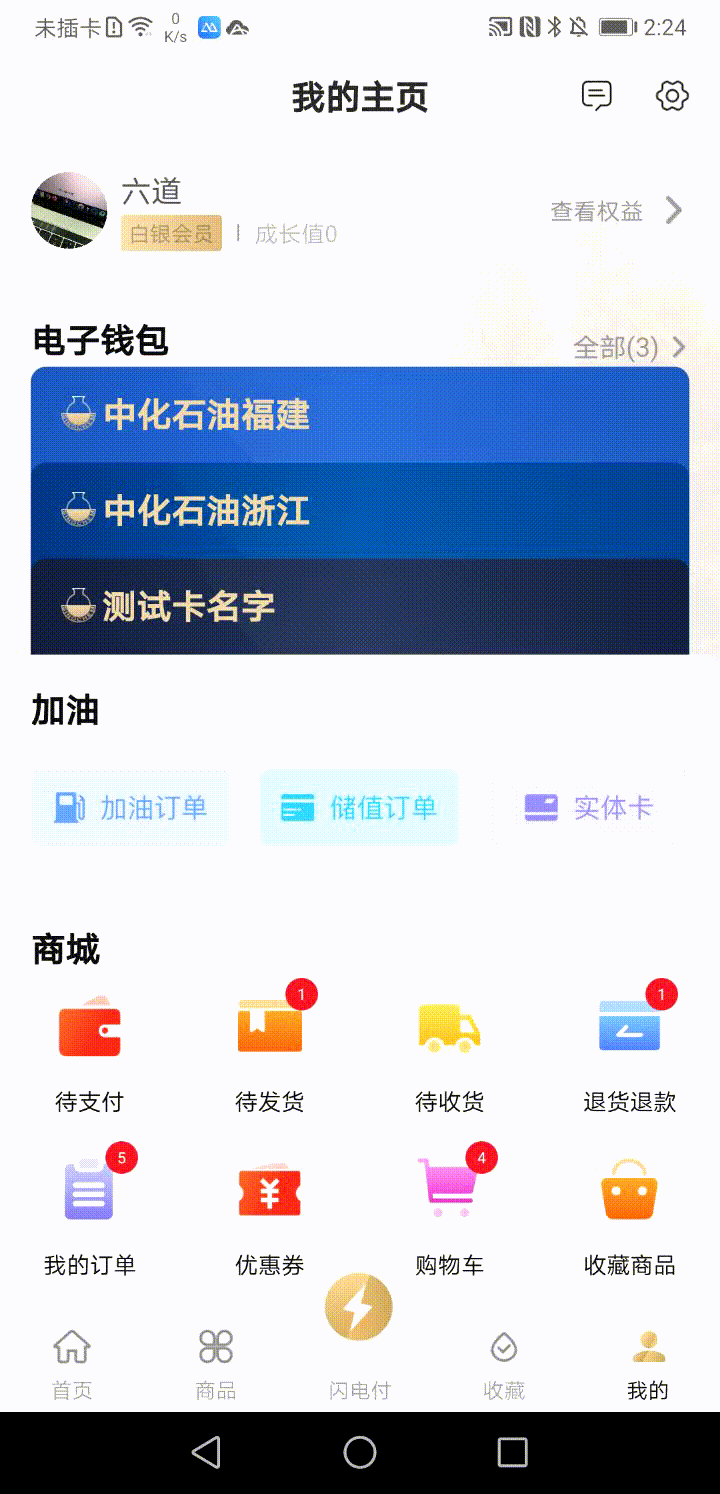Open the message feedback icon
Image resolution: width=720 pixels, height=1494 pixels.
pos(596,95)
